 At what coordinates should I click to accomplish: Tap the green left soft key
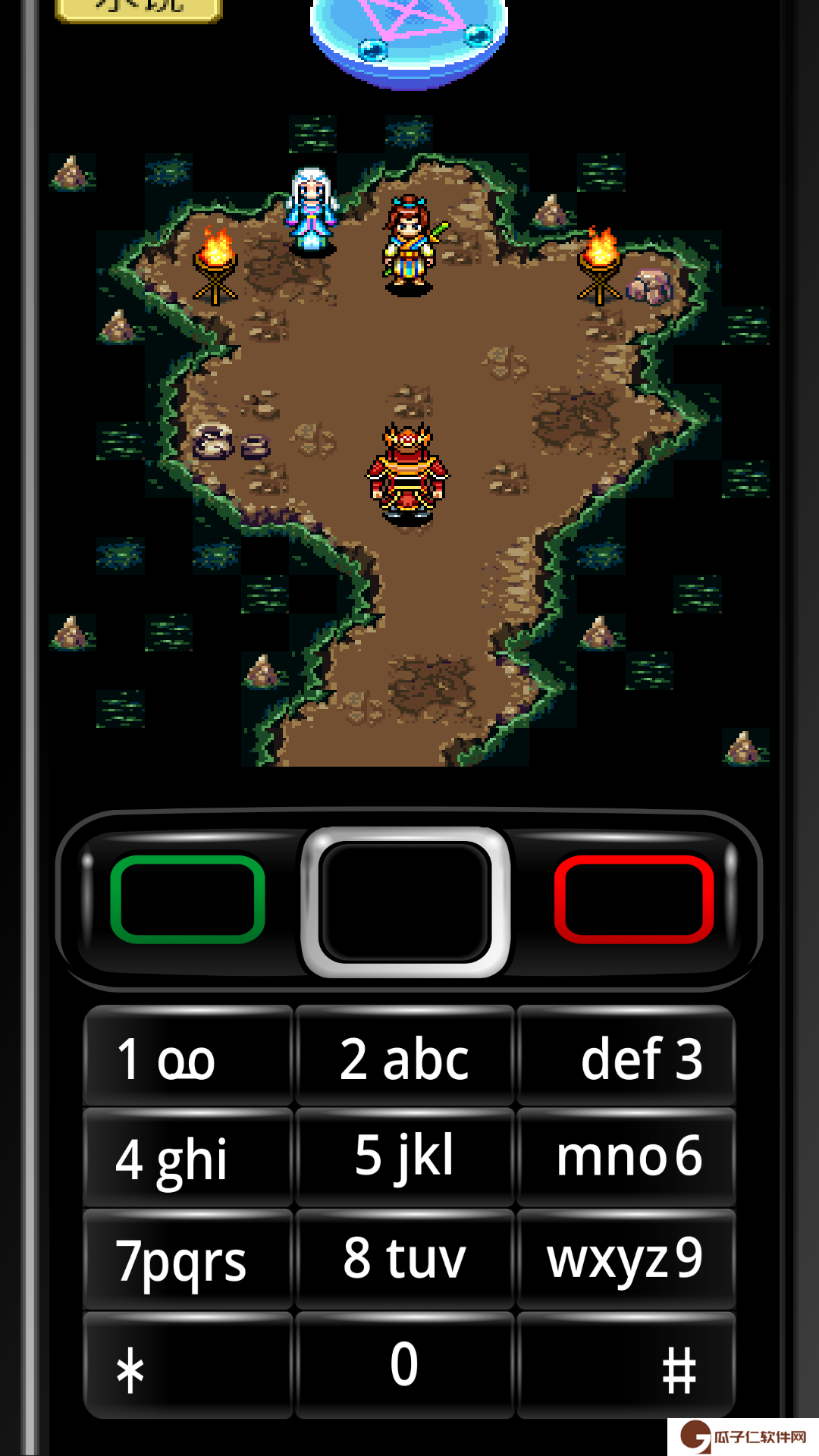coord(187,899)
